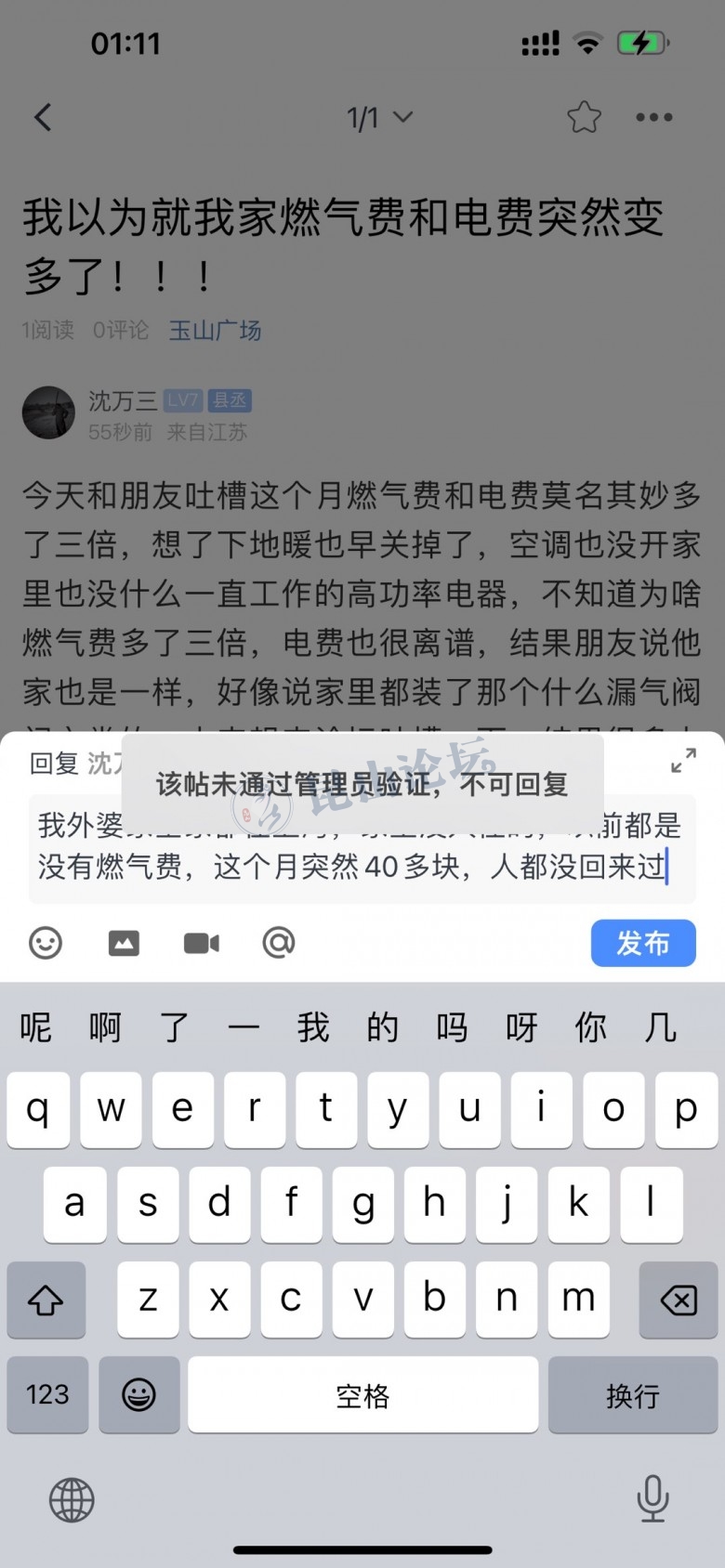
Task: Expand the reply editor to full screen
Action: tap(683, 761)
